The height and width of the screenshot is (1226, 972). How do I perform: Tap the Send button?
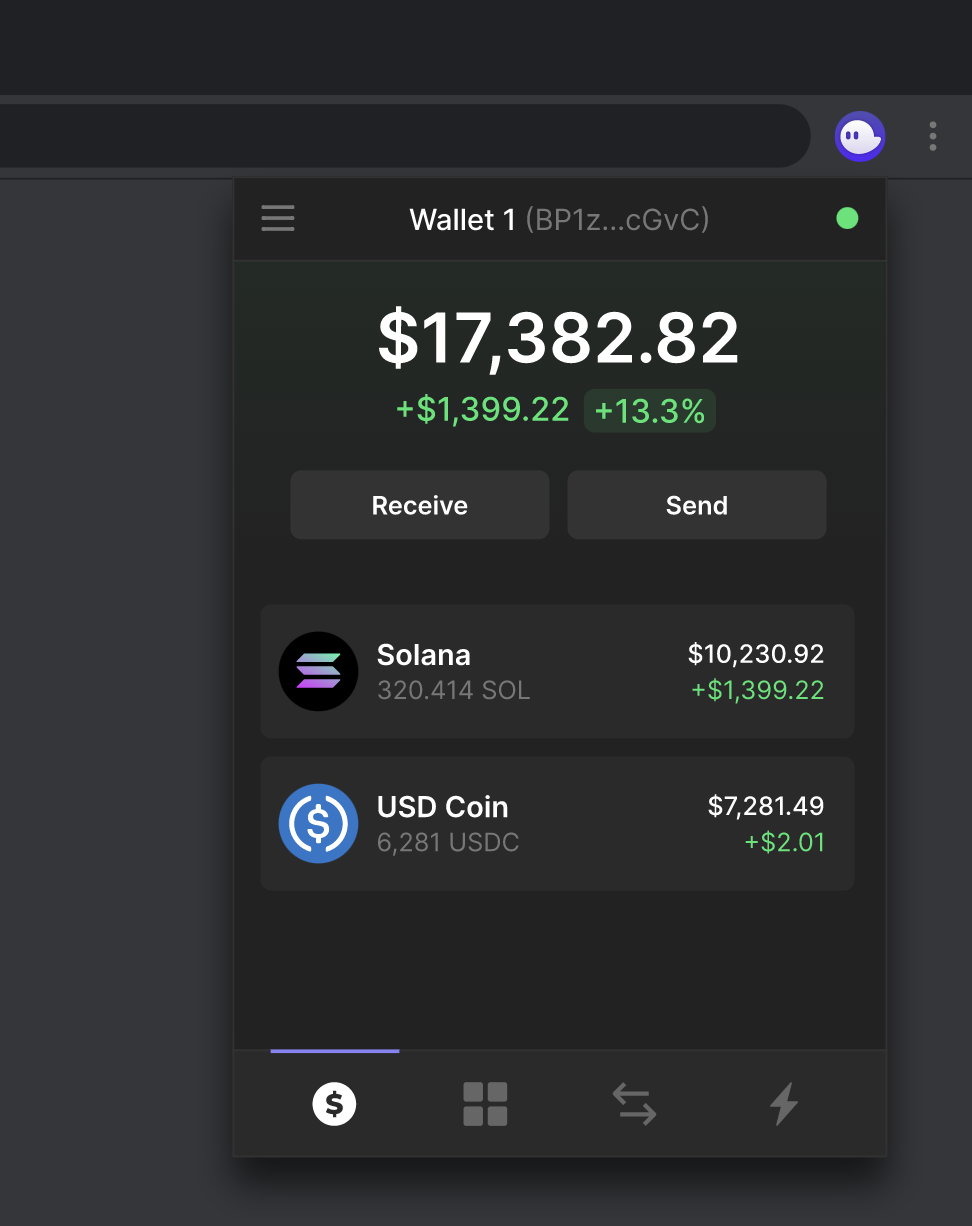click(x=697, y=505)
